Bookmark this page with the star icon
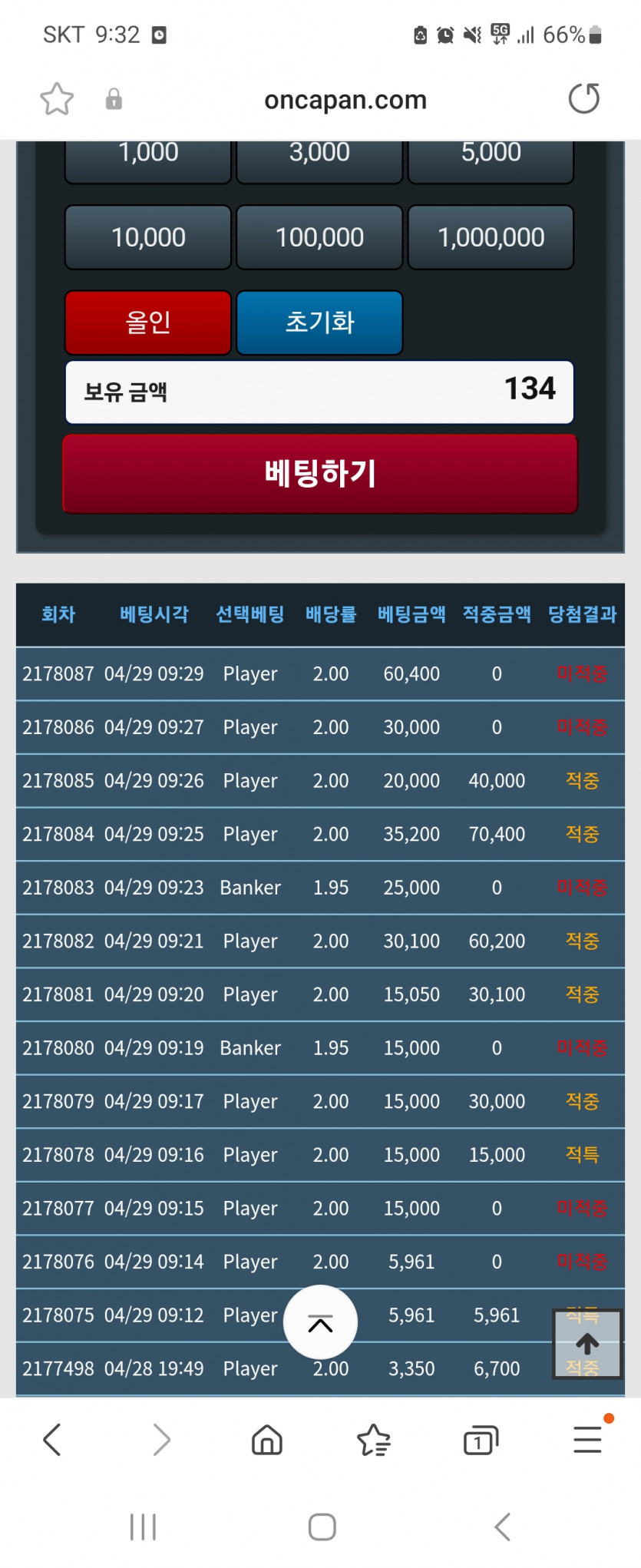Viewport: 641px width, 1568px height. click(57, 99)
